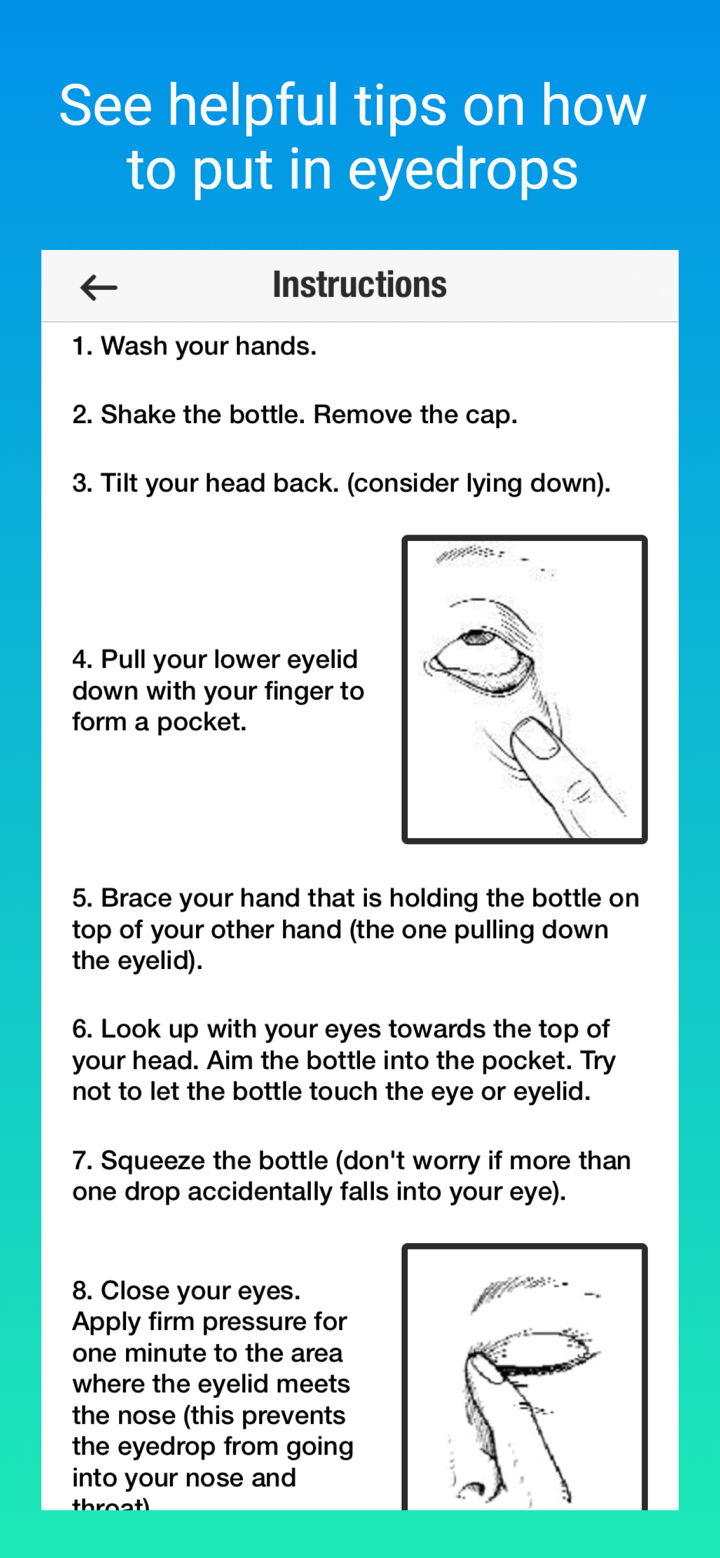Select step 7 about squeezing the bottle
720x1558 pixels.
352,1175
